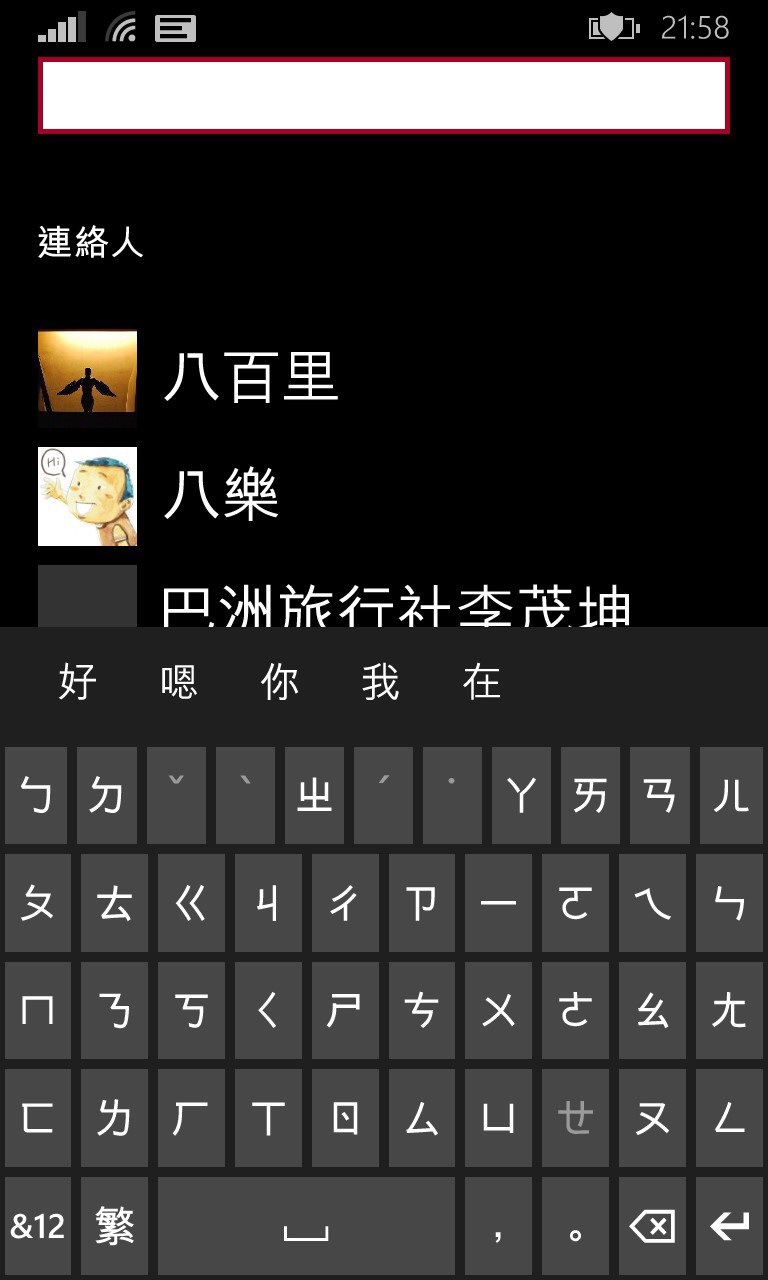The height and width of the screenshot is (1280, 768).
Task: Tap suggested word 在
Action: pyautogui.click(x=482, y=683)
